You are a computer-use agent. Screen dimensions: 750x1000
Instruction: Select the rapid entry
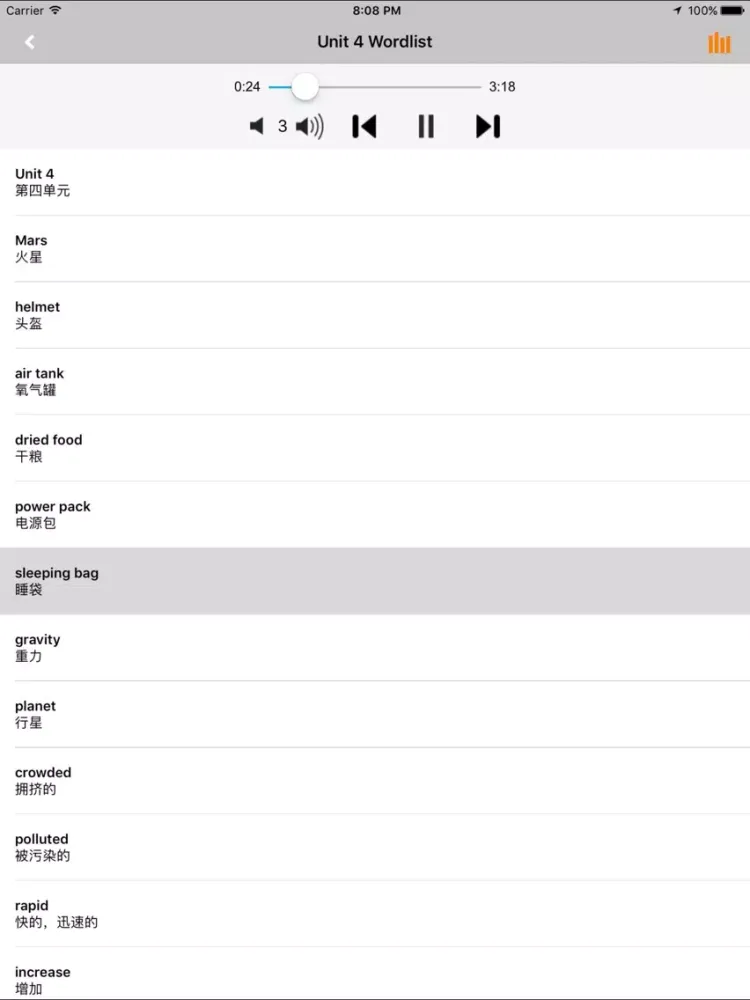(x=375, y=913)
